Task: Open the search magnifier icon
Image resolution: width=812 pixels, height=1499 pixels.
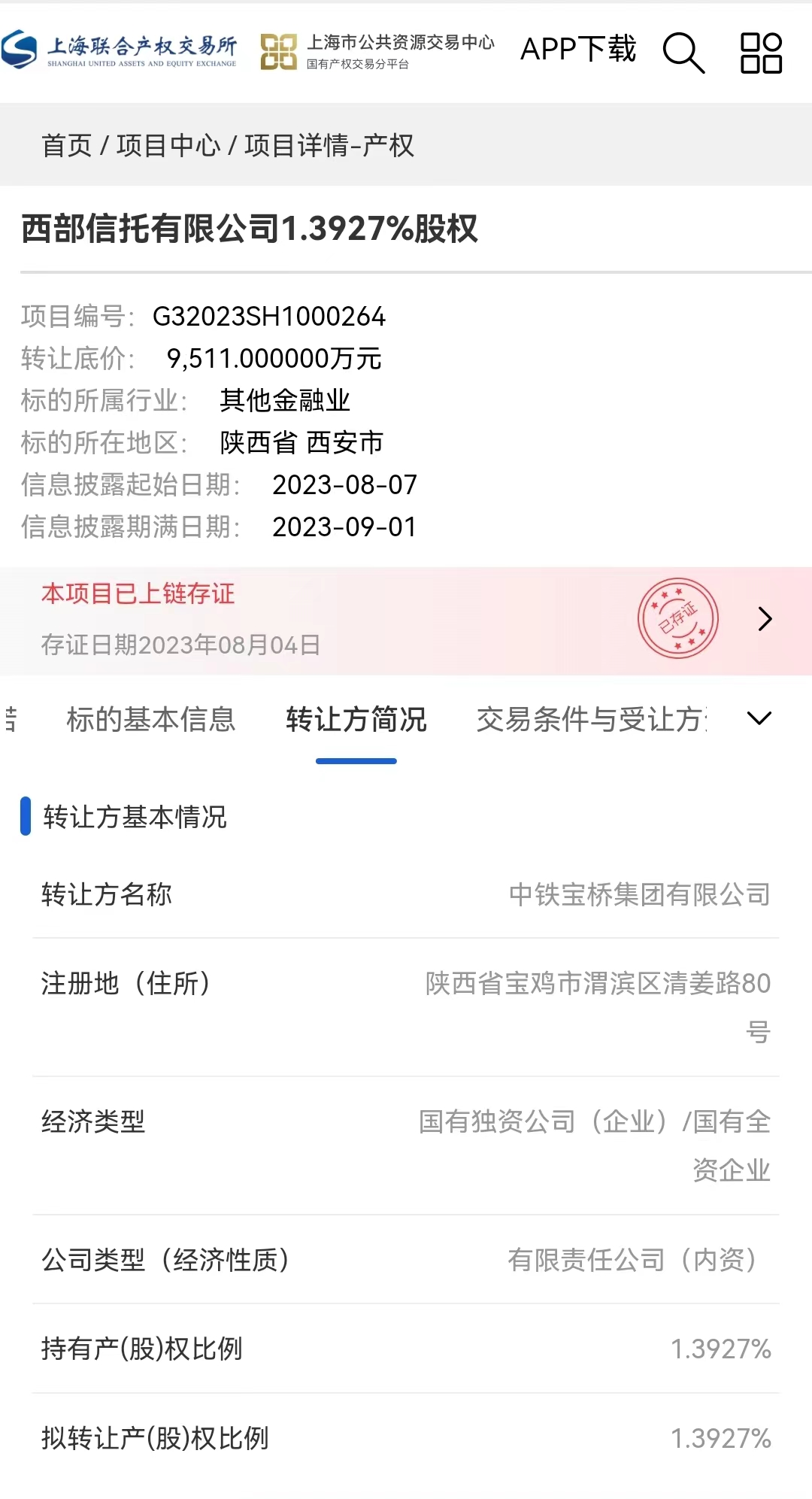Action: pyautogui.click(x=683, y=53)
